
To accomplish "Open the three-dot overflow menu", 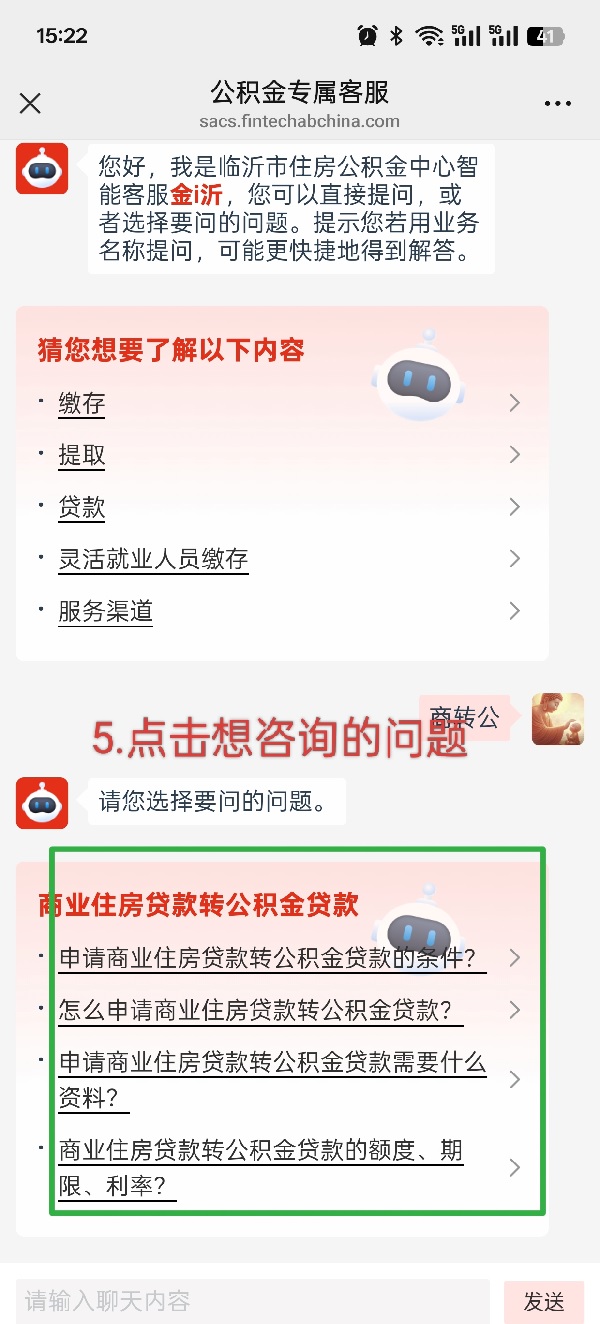I will tap(557, 103).
